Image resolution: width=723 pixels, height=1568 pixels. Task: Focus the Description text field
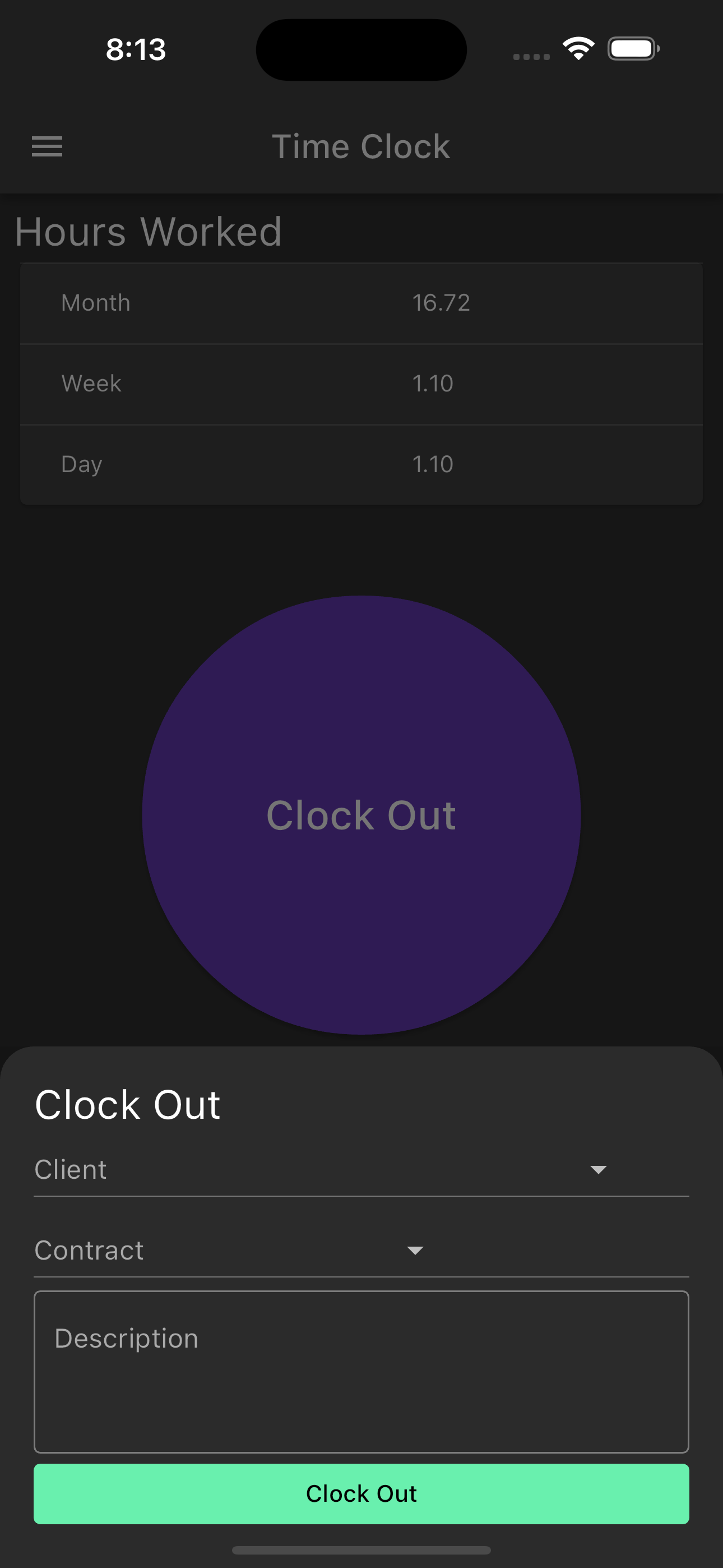361,1371
